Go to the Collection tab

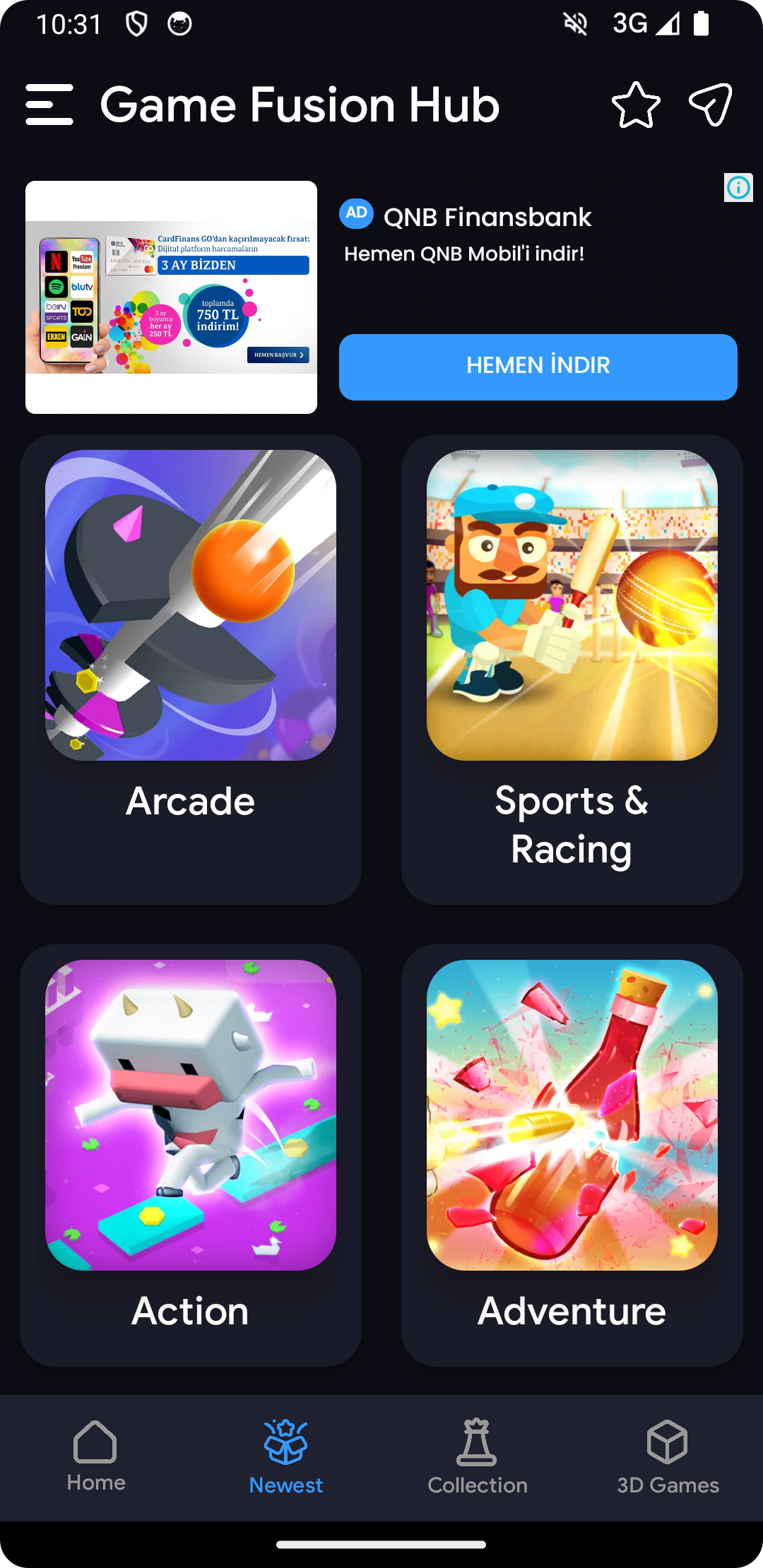pos(477,1456)
